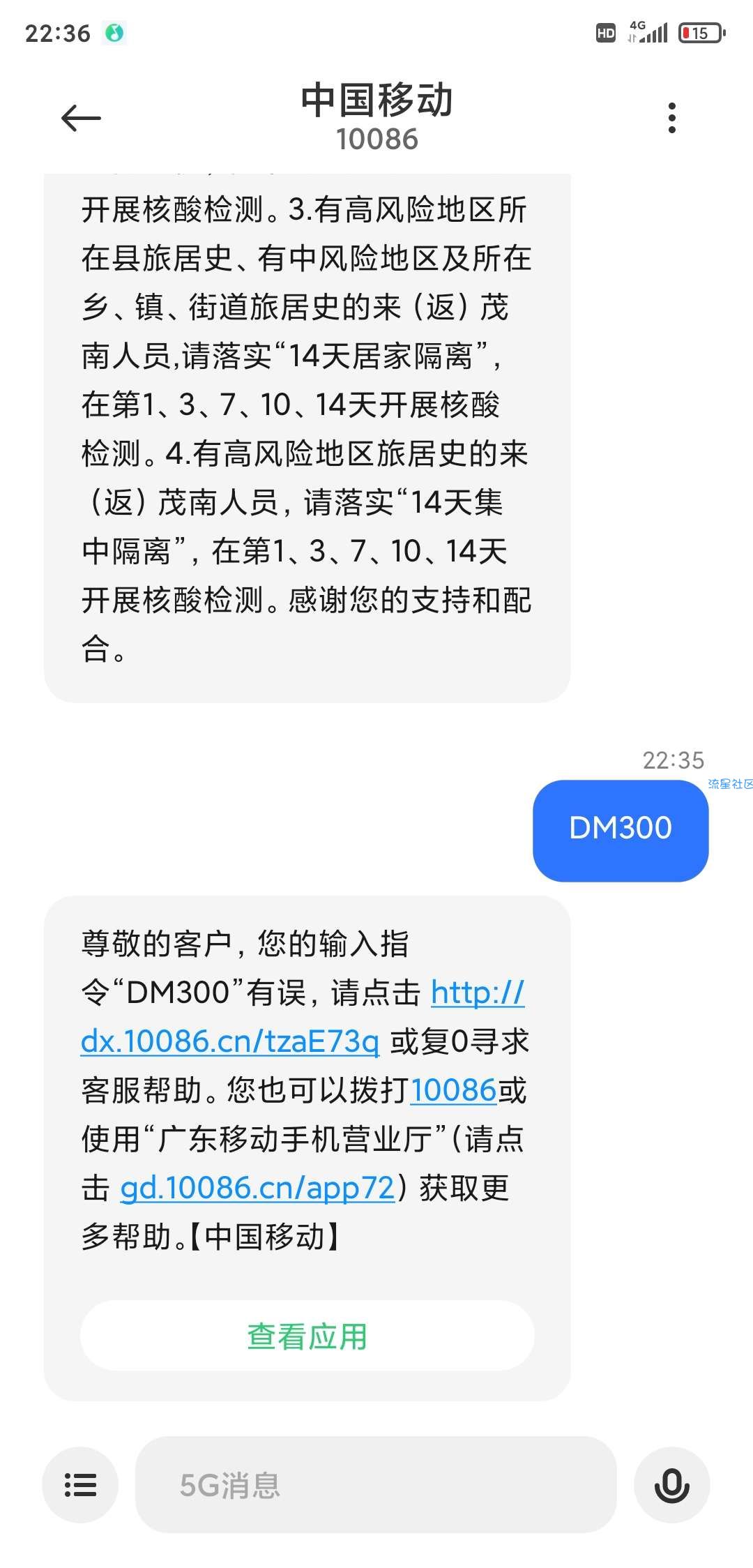
Task: Tap the underlined 10086 phone number
Action: [x=453, y=1090]
